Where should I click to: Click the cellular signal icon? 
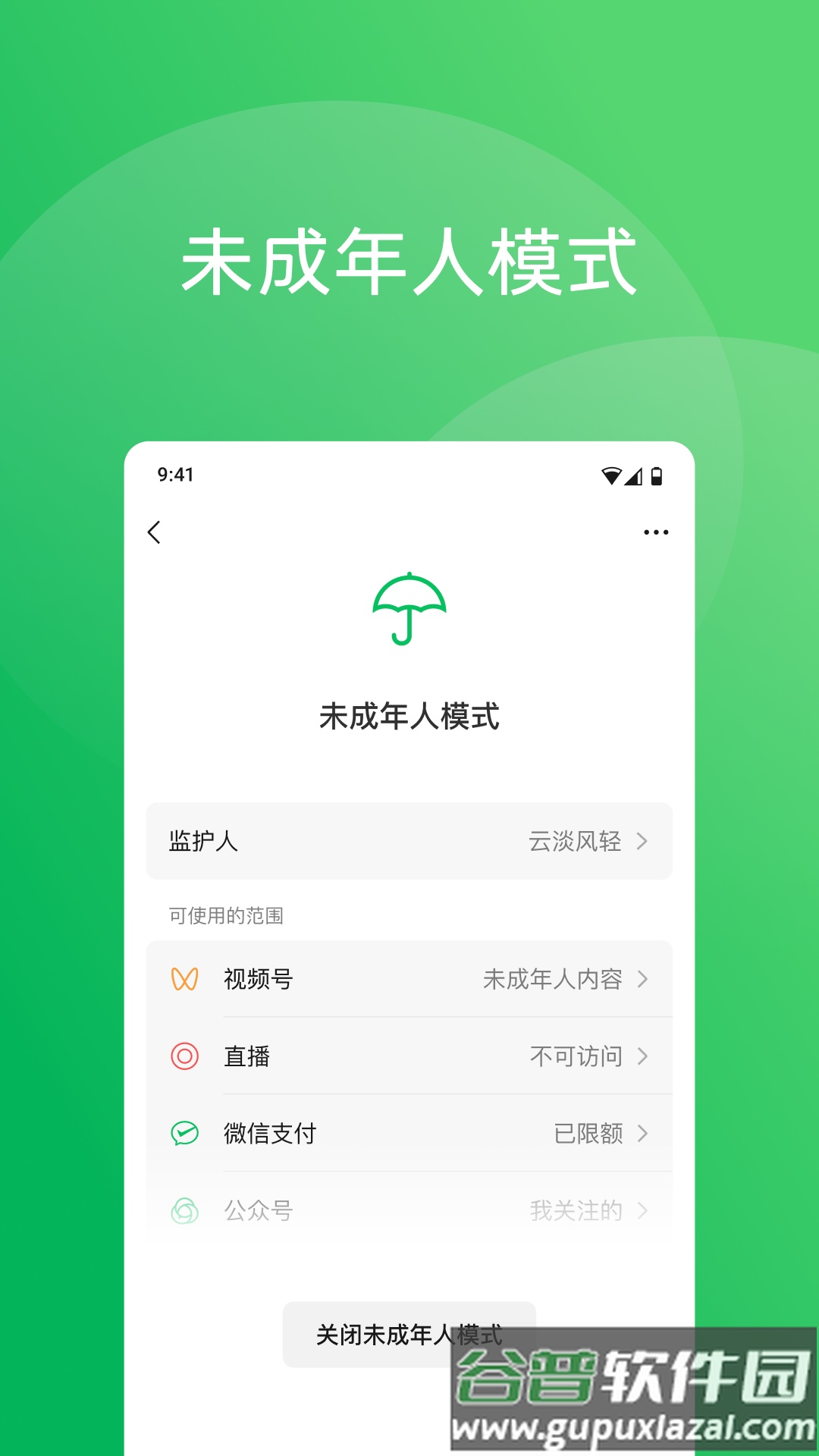(632, 474)
